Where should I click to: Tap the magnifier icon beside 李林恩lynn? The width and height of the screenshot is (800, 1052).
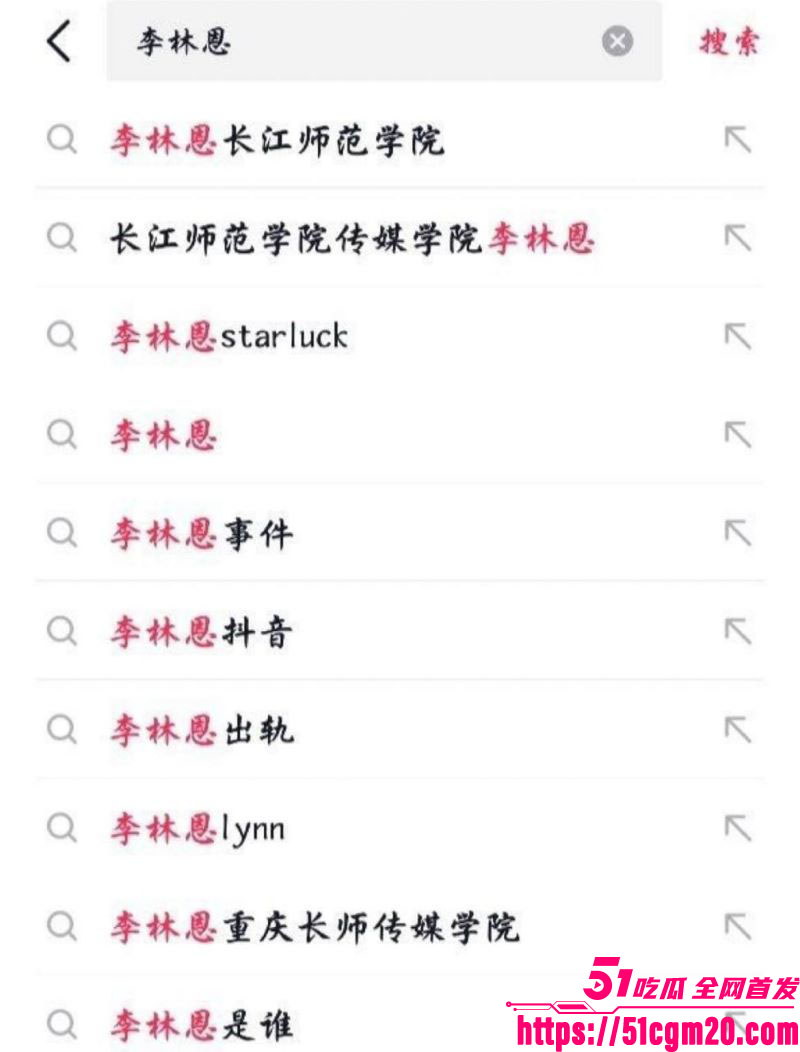point(62,828)
